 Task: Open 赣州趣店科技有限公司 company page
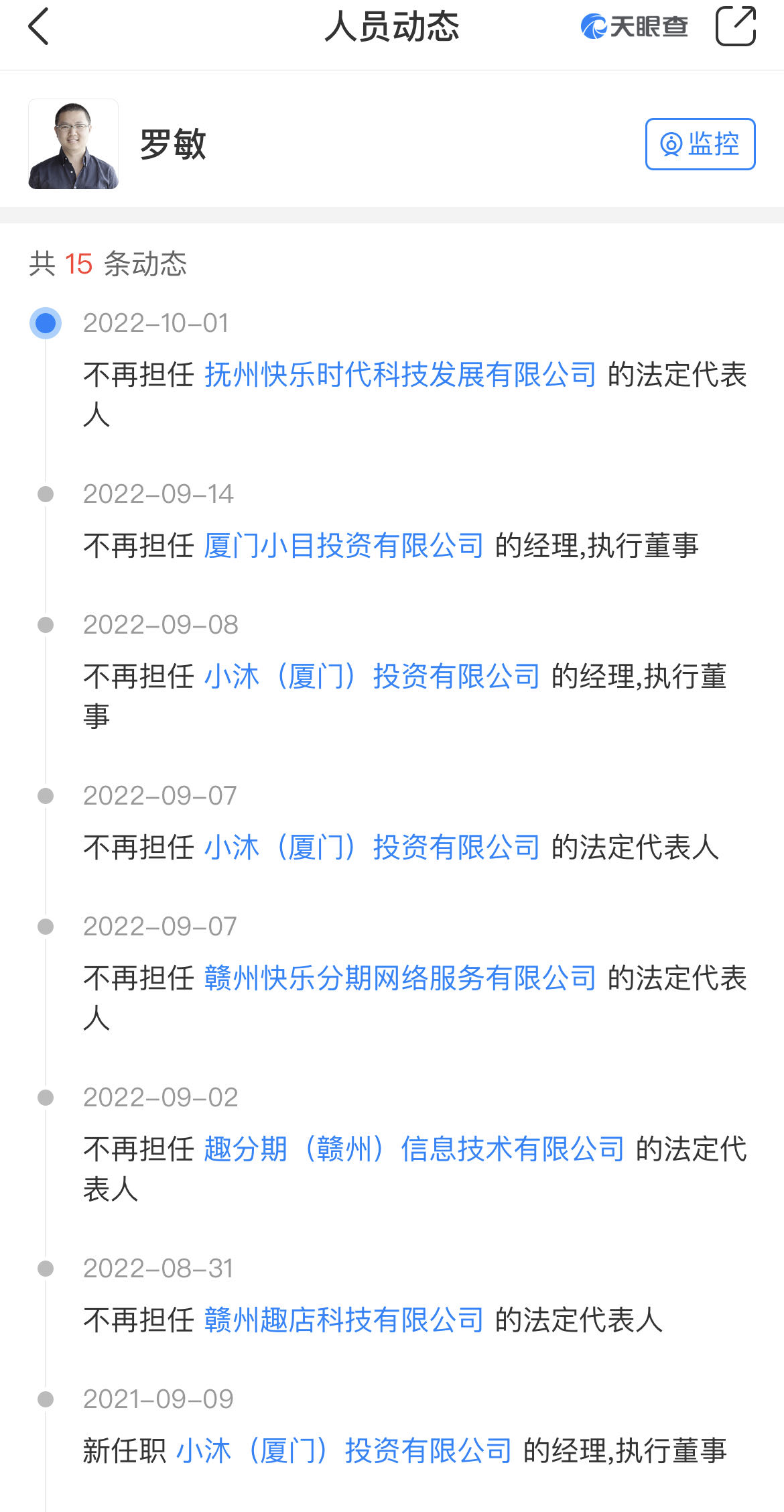point(344,1315)
